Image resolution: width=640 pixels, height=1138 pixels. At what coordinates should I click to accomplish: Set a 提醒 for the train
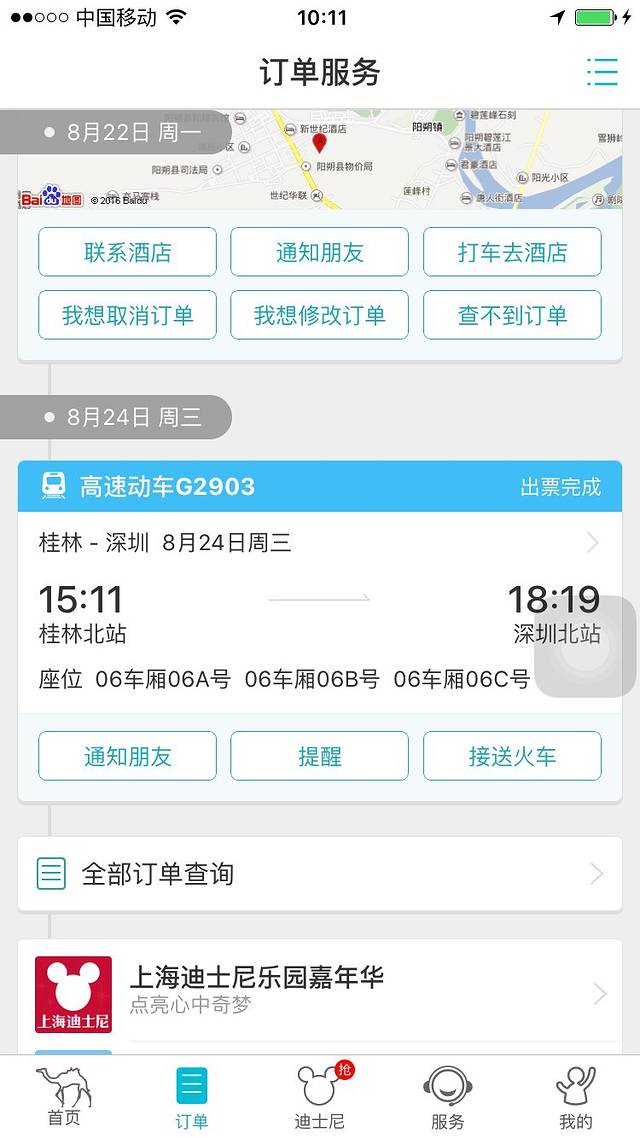point(319,756)
